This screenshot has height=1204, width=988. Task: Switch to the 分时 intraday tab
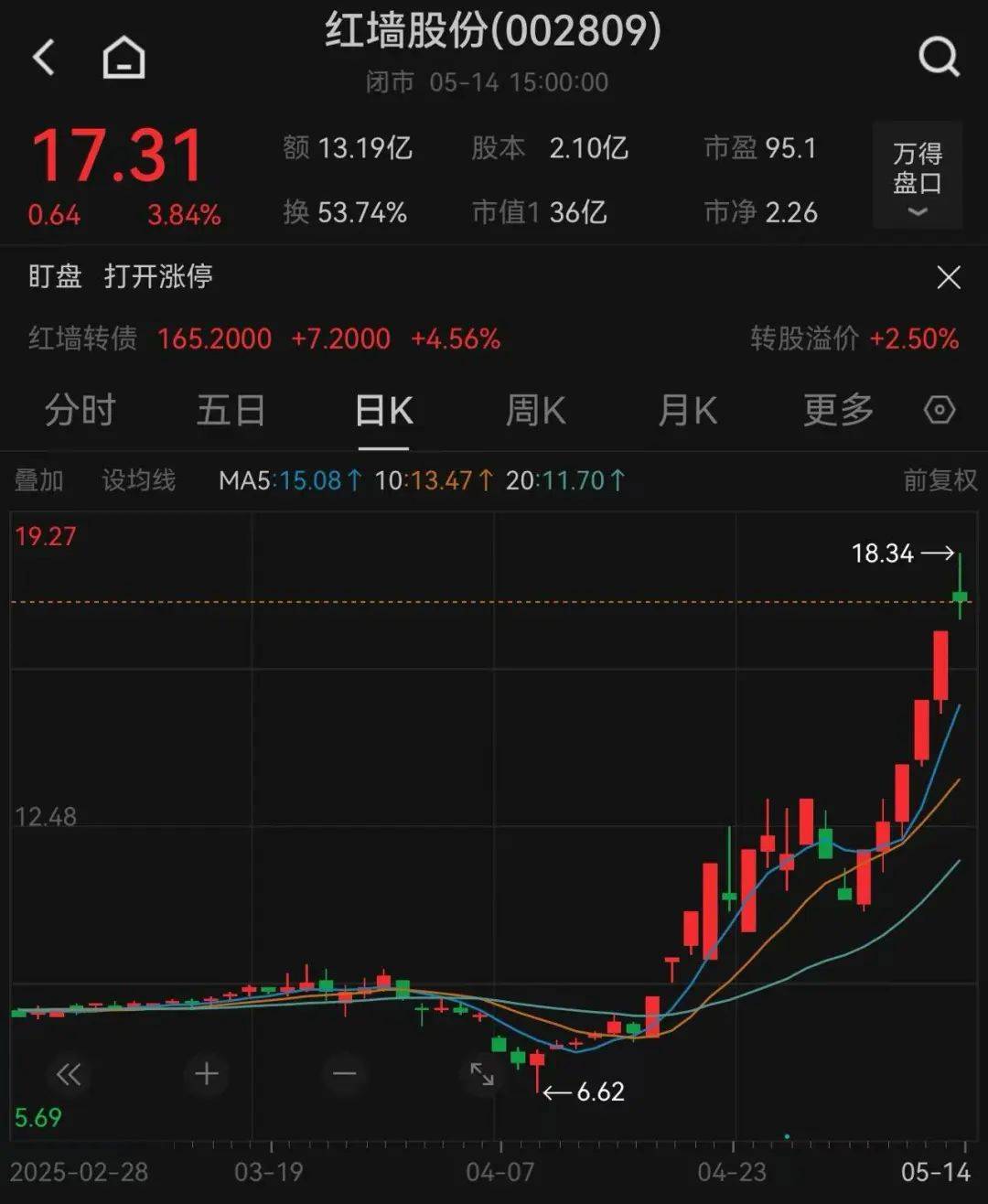coord(79,411)
